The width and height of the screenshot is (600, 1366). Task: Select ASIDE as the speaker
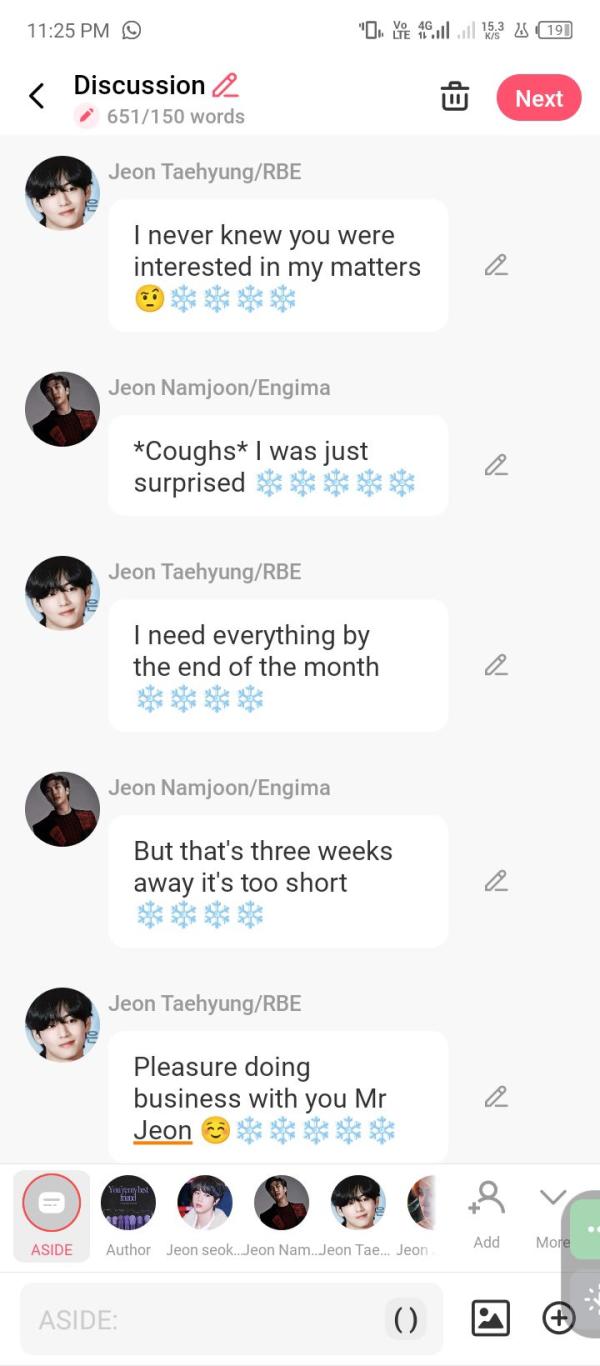coord(51,1214)
